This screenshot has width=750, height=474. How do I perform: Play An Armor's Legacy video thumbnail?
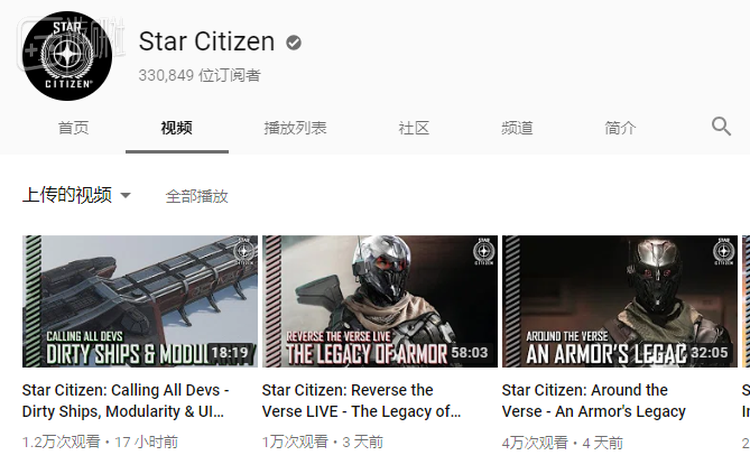619,301
